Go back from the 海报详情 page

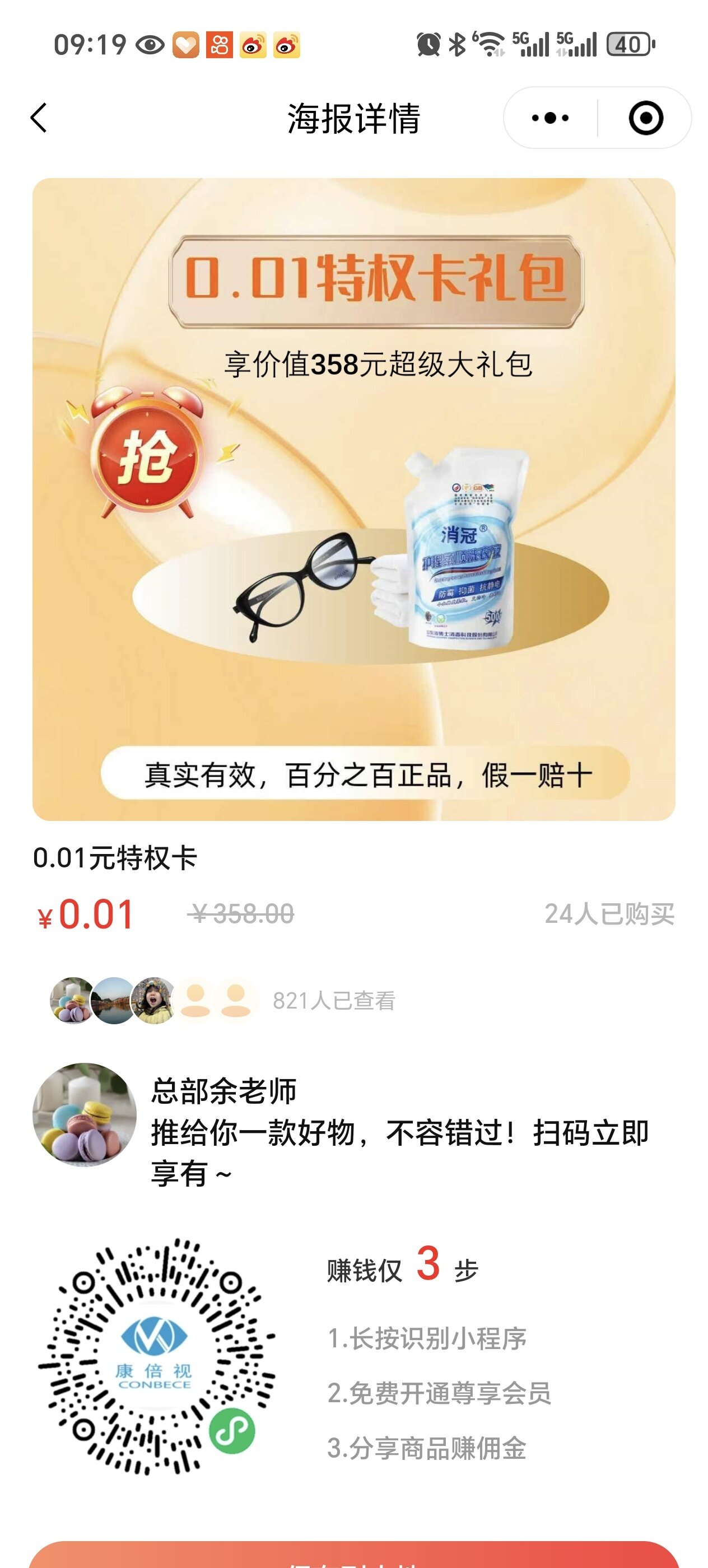(x=39, y=118)
